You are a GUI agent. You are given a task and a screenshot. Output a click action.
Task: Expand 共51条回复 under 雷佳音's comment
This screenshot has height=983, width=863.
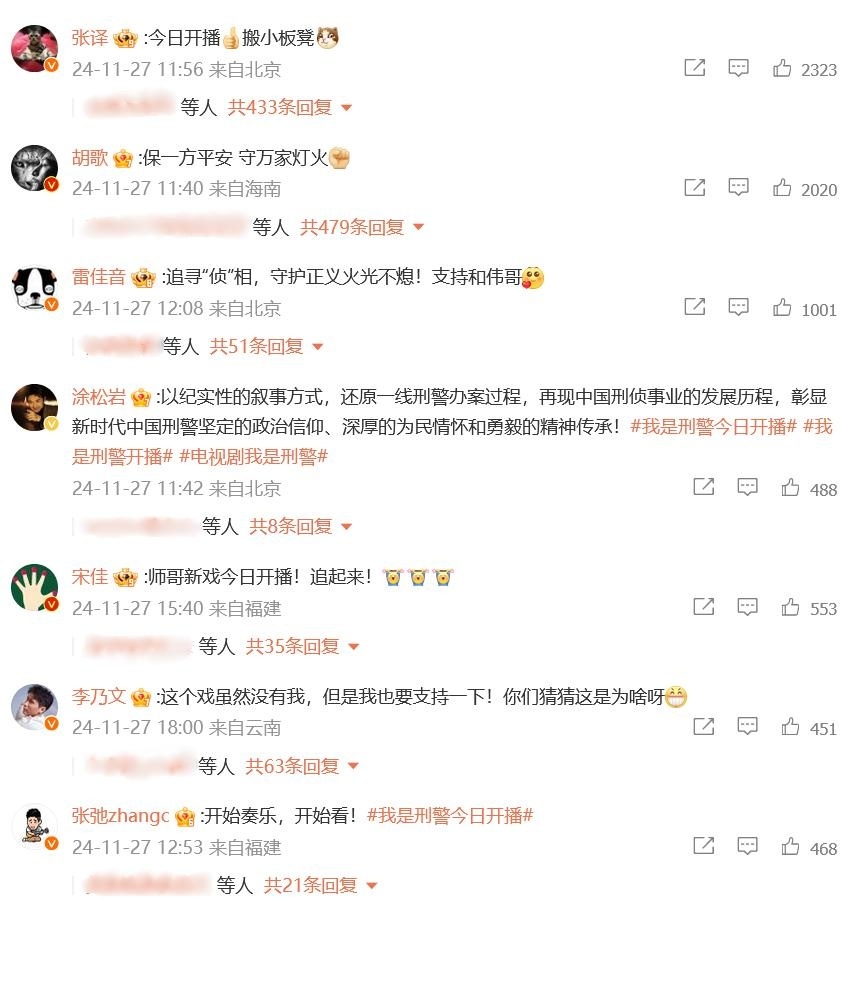266,346
